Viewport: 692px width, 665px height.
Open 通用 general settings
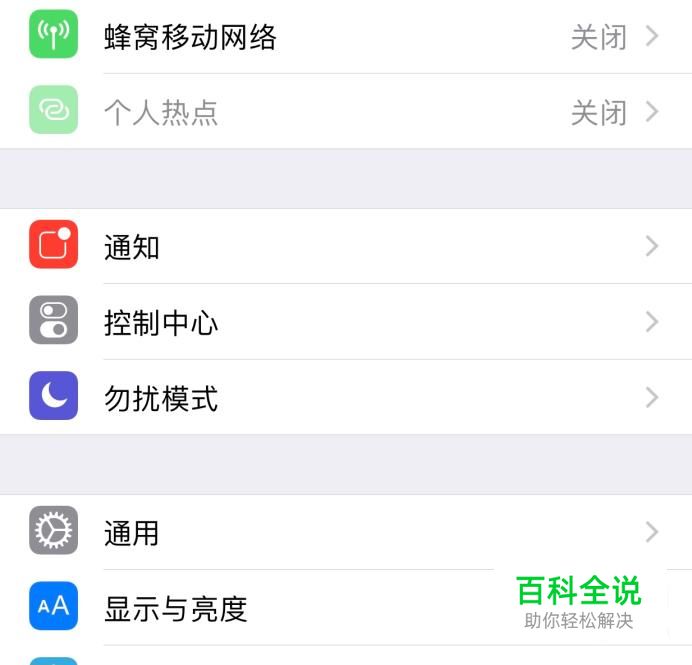click(x=132, y=533)
